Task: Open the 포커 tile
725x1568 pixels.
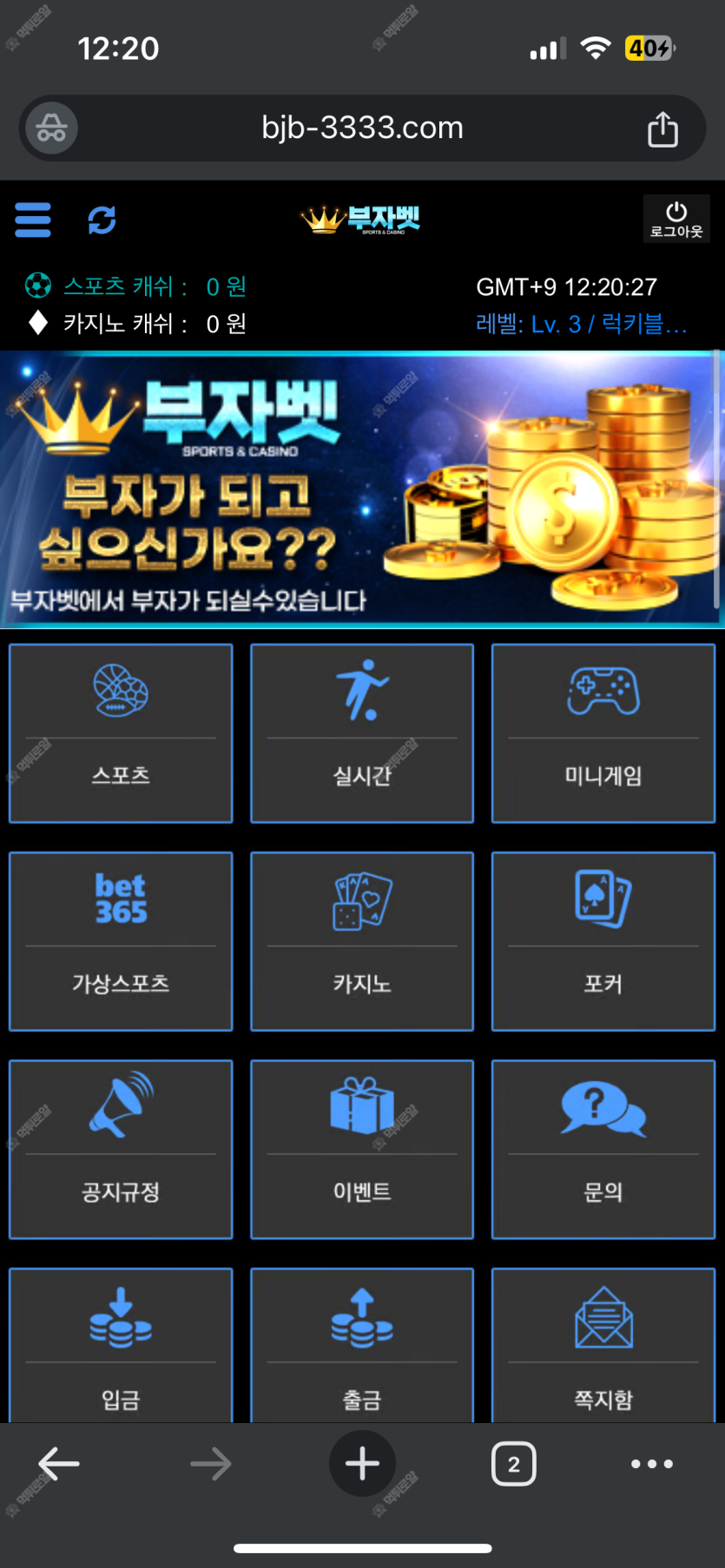Action: pos(603,941)
